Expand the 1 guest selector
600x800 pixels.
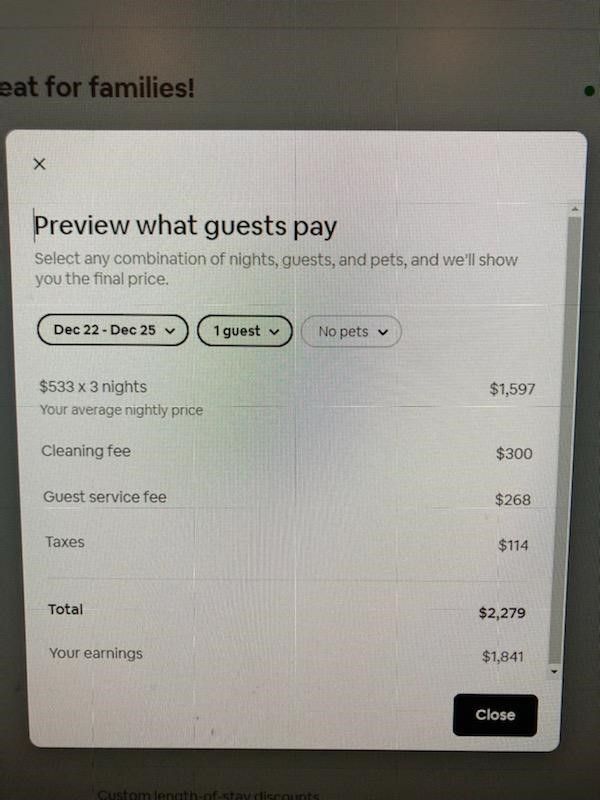pos(244,331)
